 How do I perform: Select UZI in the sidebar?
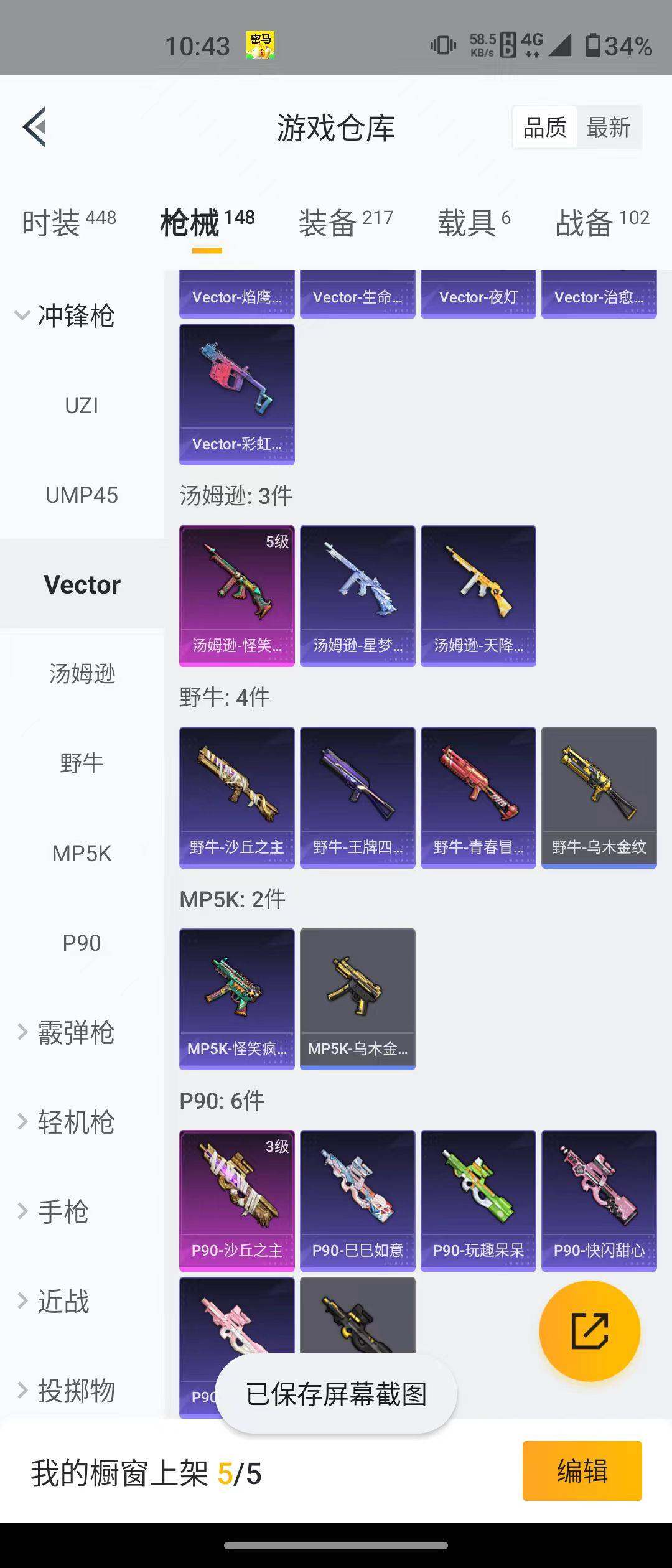(x=82, y=406)
